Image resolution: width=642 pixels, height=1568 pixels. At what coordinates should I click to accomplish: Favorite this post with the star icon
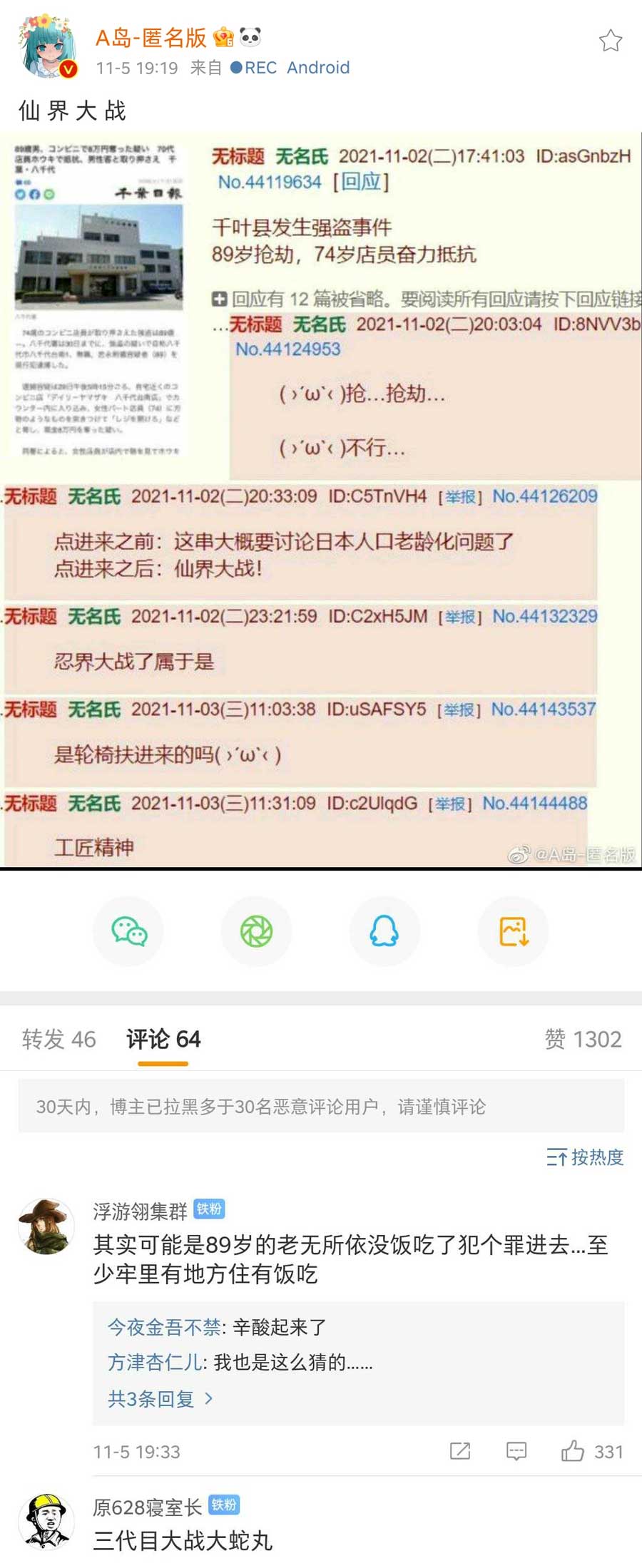pyautogui.click(x=610, y=41)
